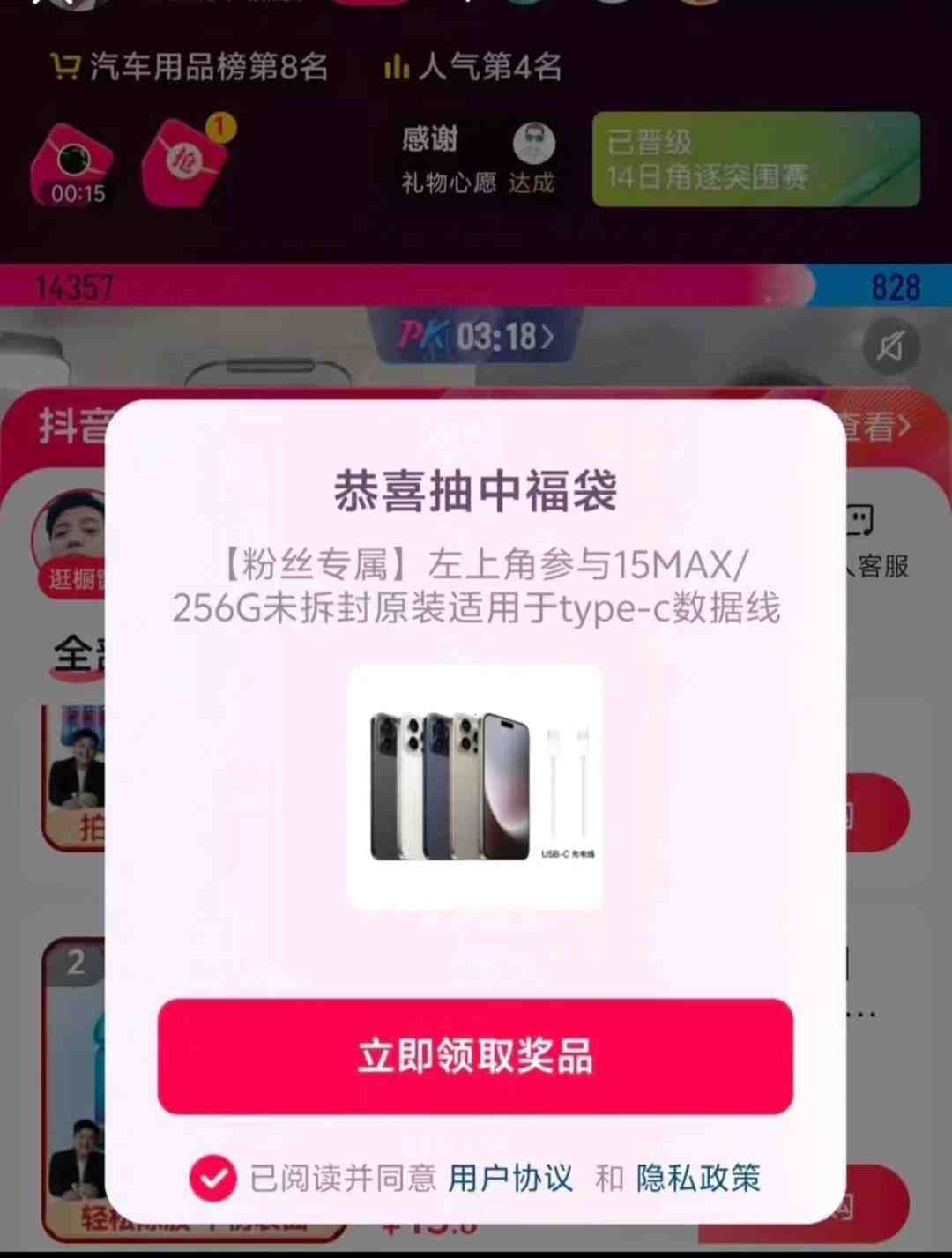The width and height of the screenshot is (952, 1258).
Task: Open the PK 03:18 countdown banner
Action: [x=478, y=336]
